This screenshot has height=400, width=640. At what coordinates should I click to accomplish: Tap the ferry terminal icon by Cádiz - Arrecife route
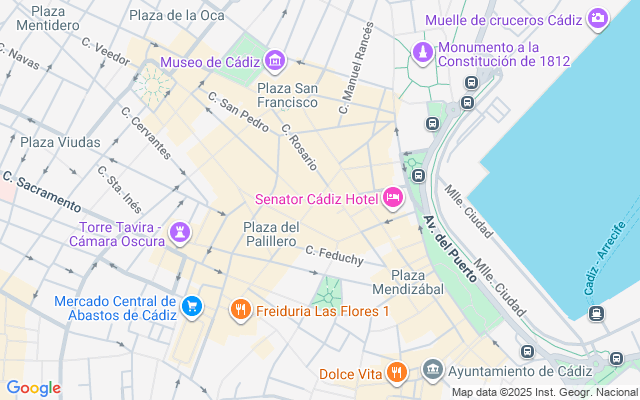coord(596,313)
